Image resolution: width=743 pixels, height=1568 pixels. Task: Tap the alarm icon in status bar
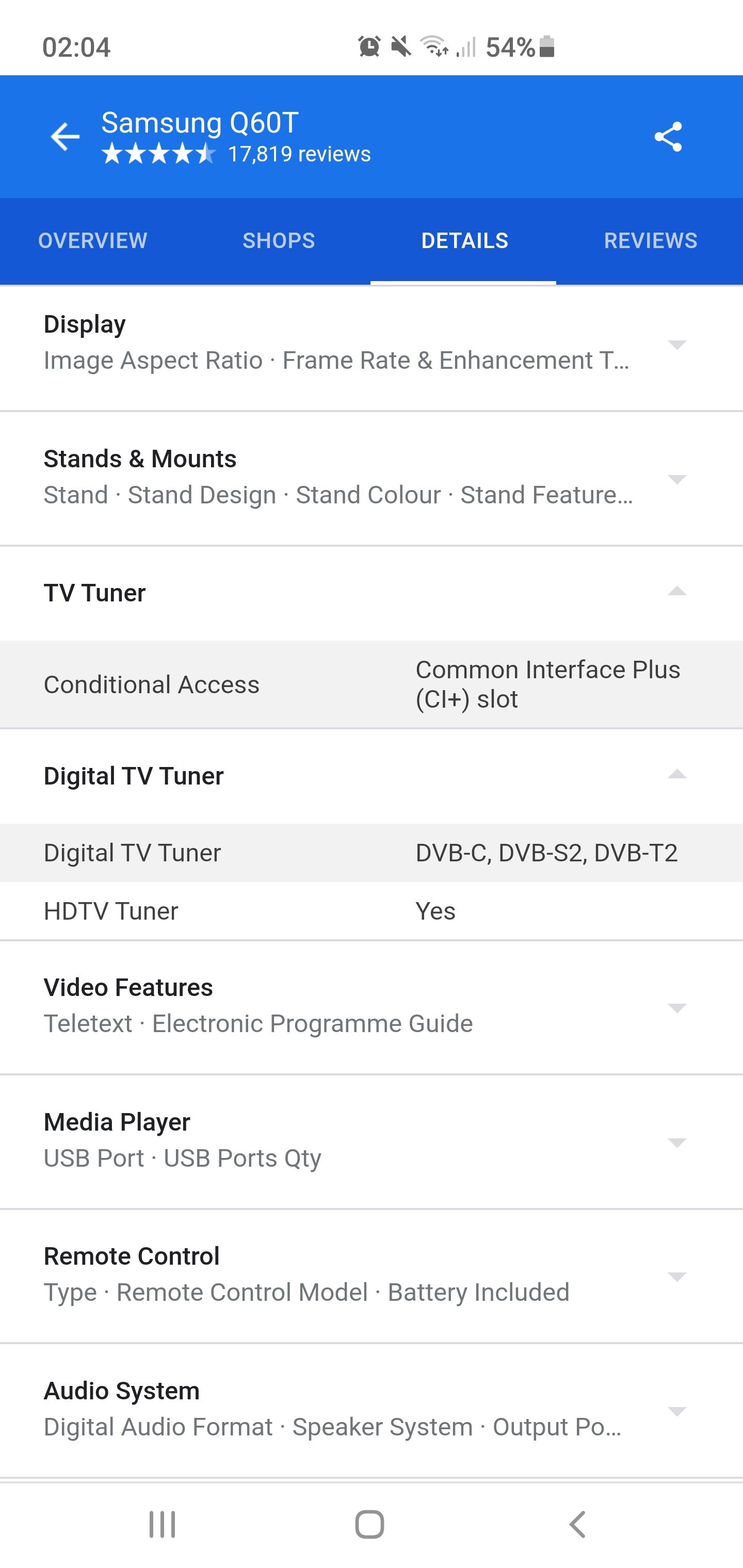368,46
